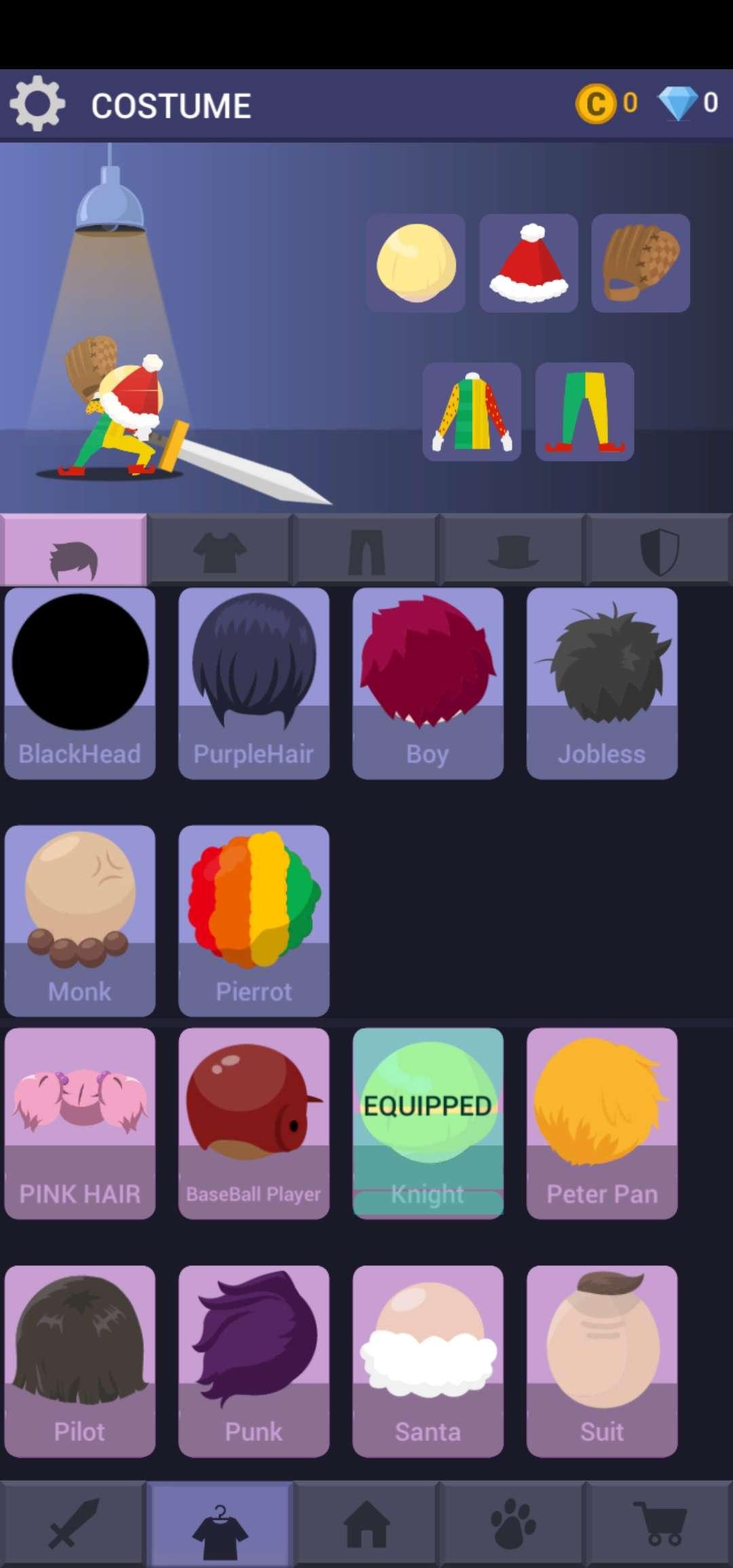The image size is (733, 1568).
Task: Open the pets paw section
Action: 513,1525
